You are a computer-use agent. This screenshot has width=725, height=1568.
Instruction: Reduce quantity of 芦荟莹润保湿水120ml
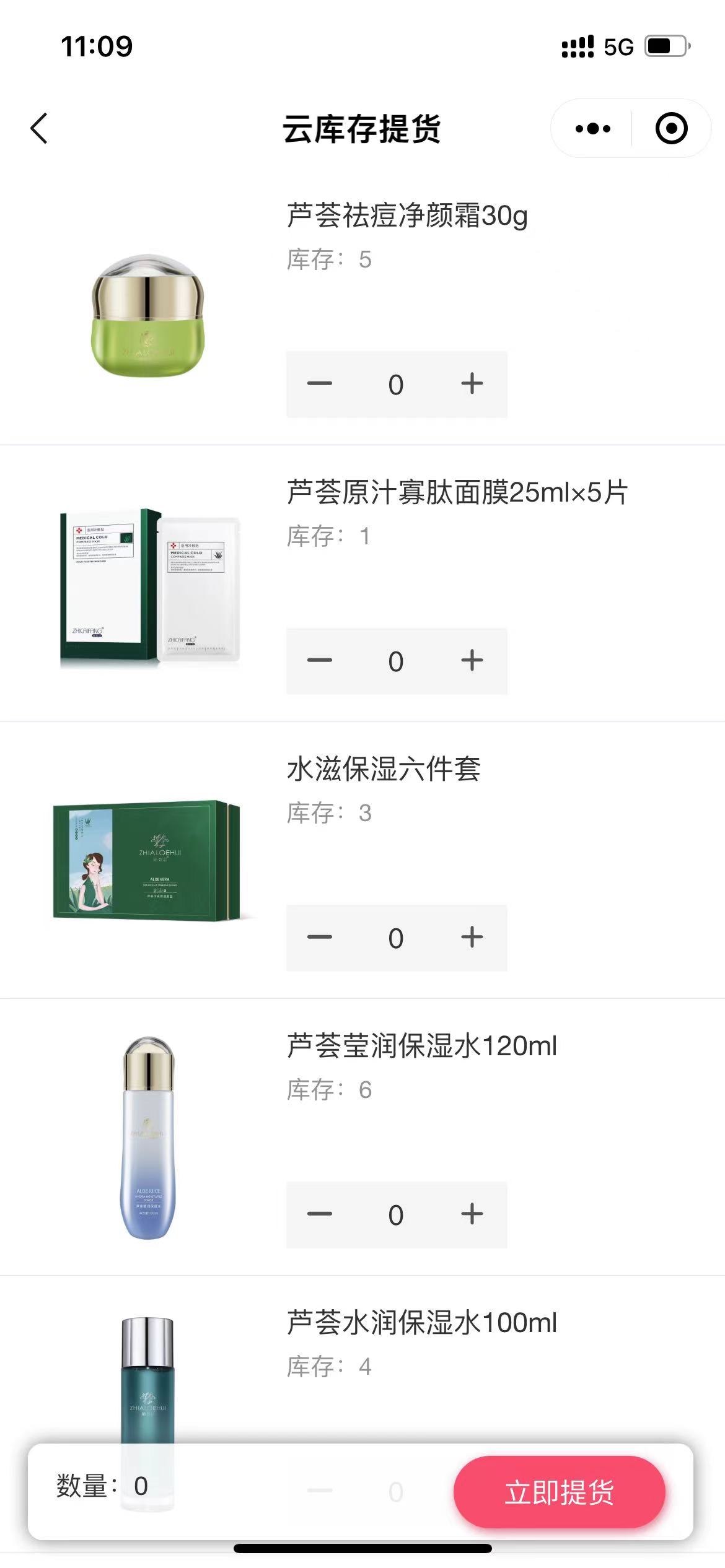coord(320,1214)
